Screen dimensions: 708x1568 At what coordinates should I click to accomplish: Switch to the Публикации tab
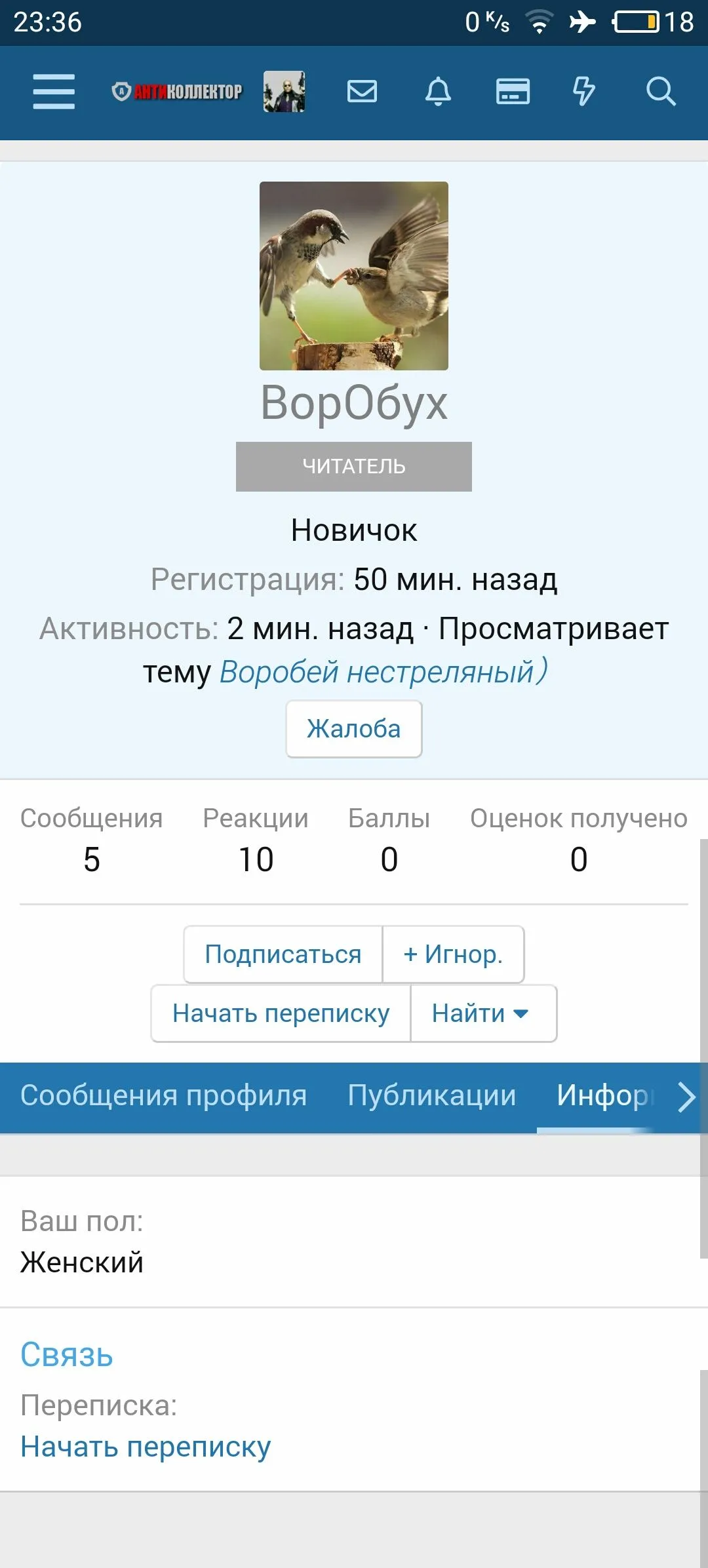(x=432, y=1095)
